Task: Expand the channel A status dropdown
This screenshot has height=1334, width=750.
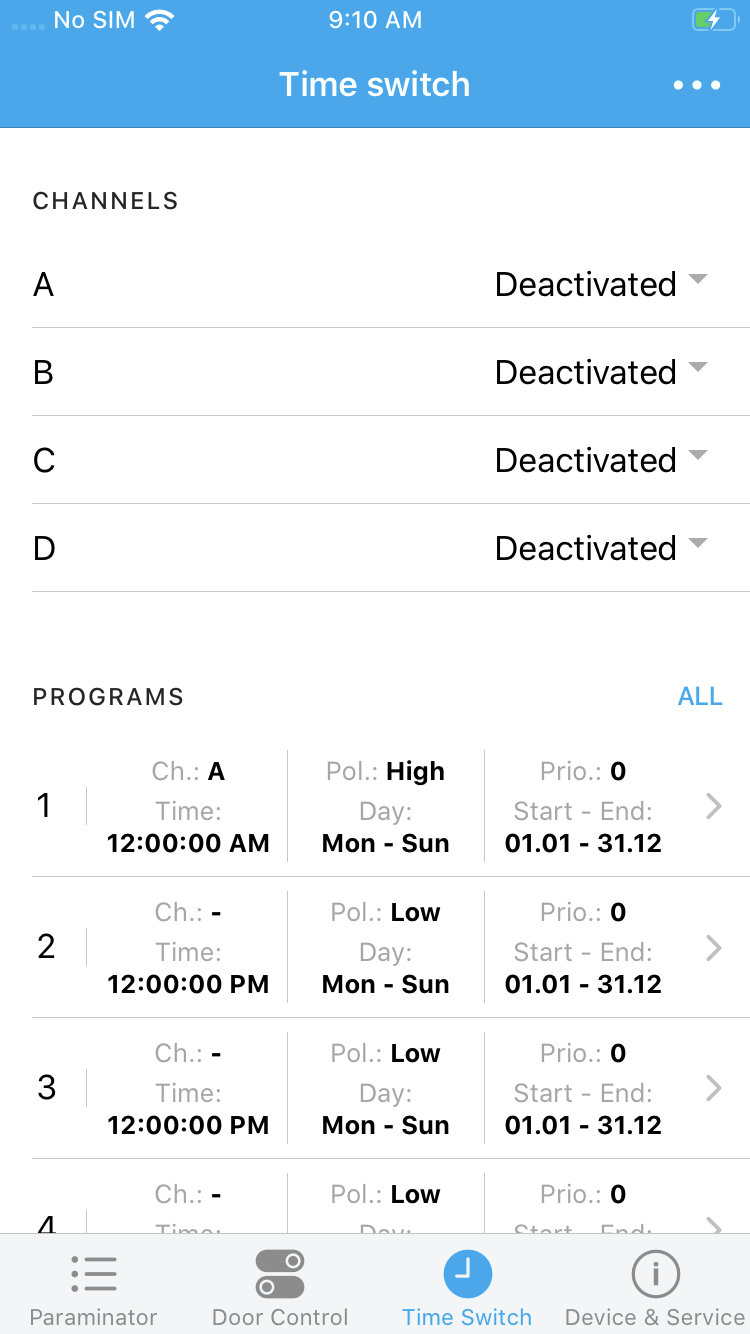Action: (x=601, y=285)
